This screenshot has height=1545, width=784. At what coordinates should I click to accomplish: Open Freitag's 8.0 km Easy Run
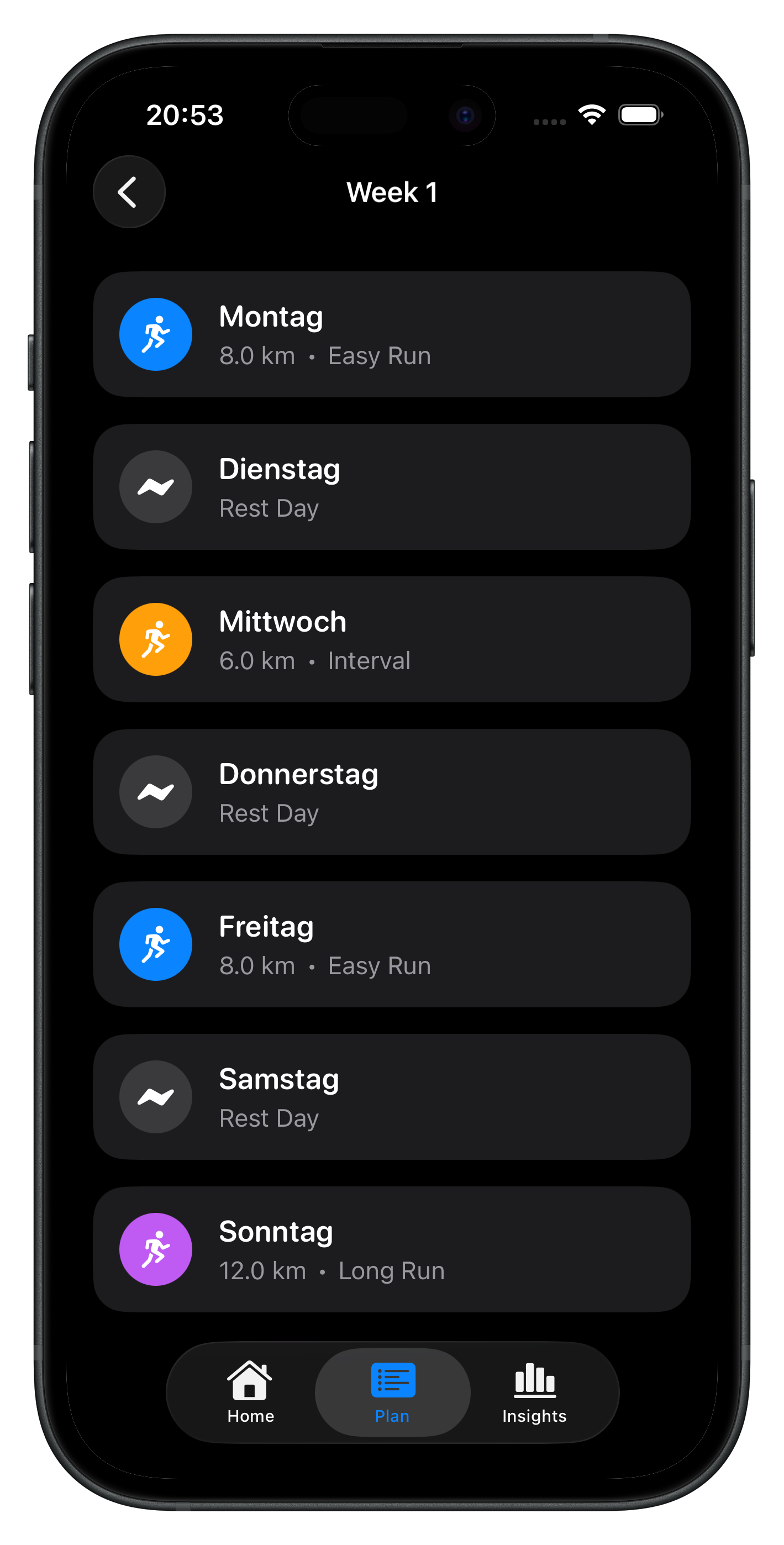coord(391,944)
